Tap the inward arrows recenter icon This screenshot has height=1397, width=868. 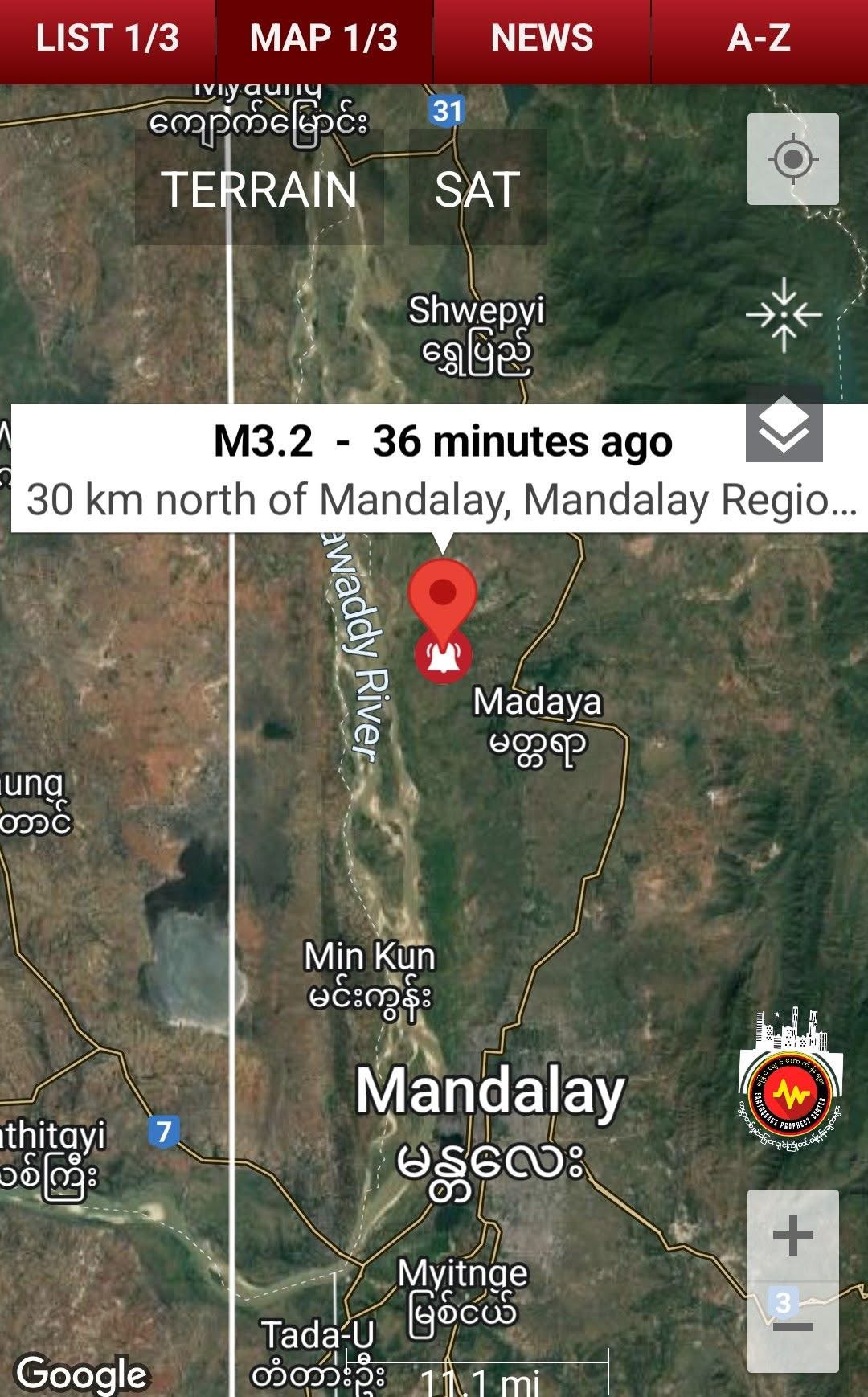tap(784, 315)
